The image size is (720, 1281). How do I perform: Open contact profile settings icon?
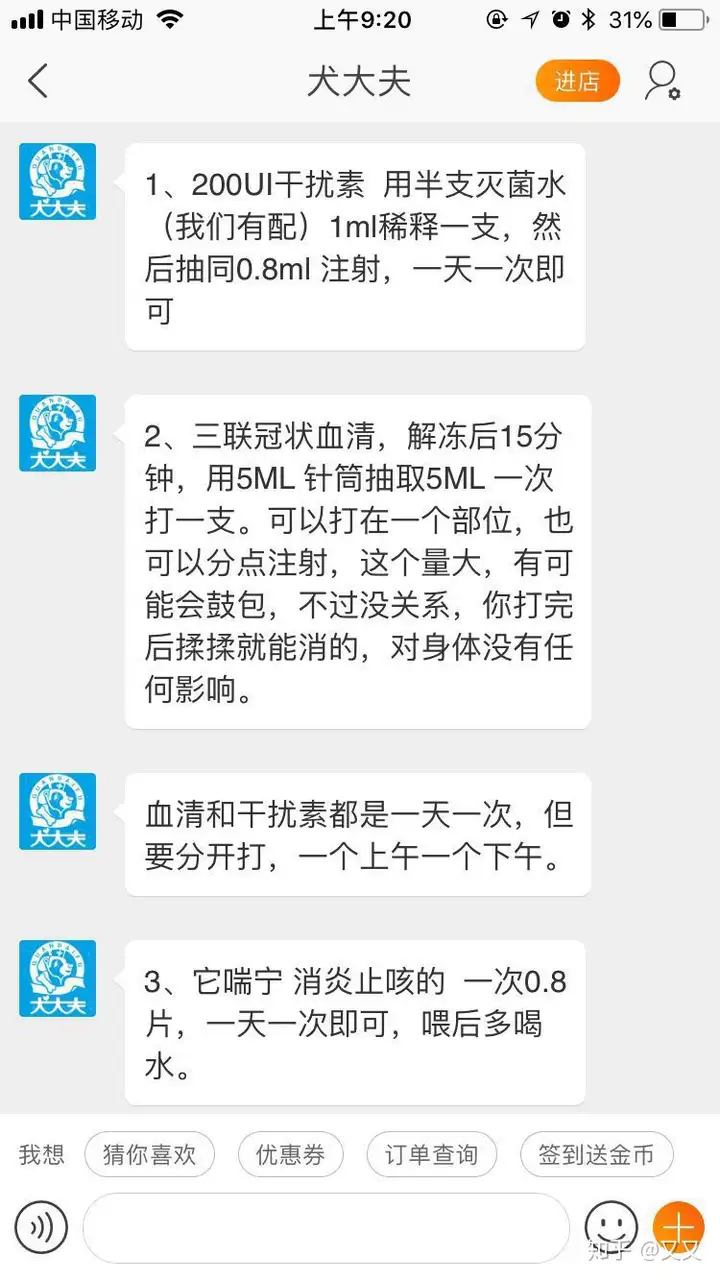tap(662, 81)
